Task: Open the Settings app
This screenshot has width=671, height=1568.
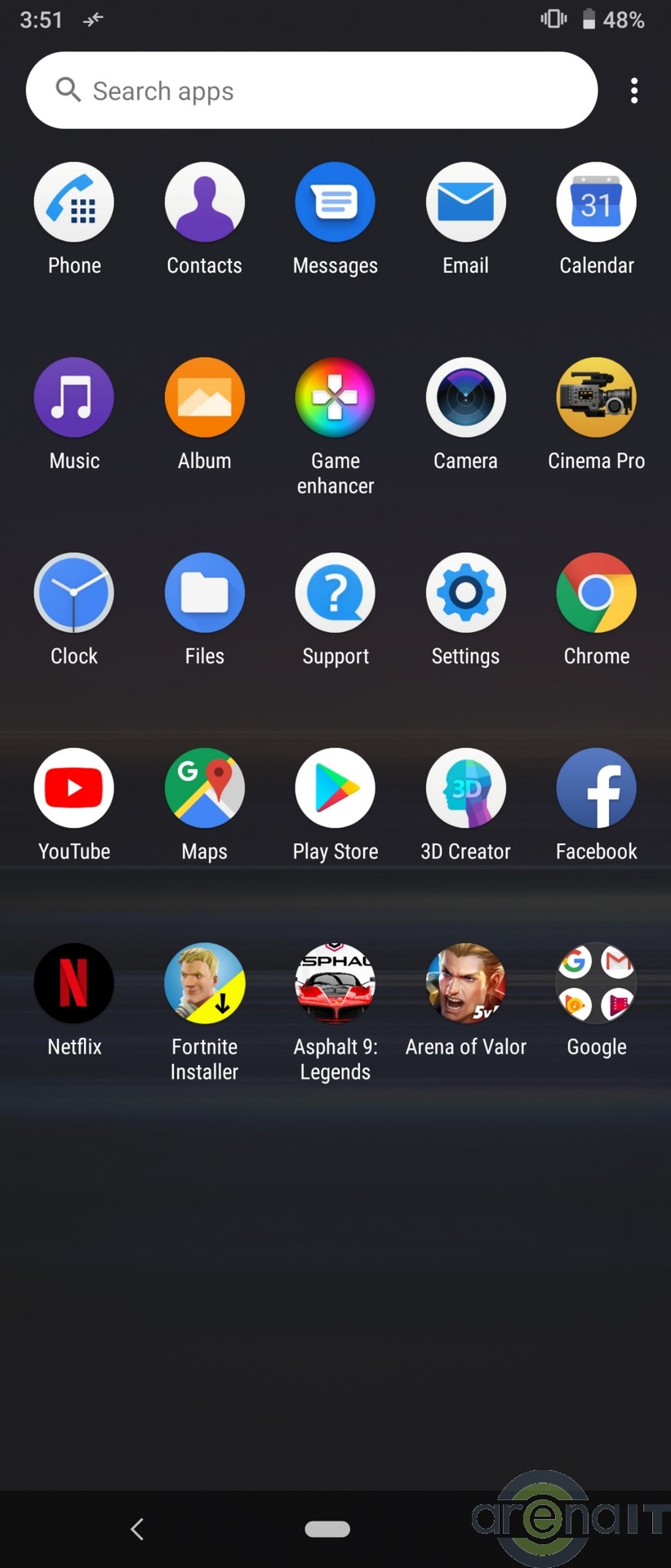Action: (465, 593)
